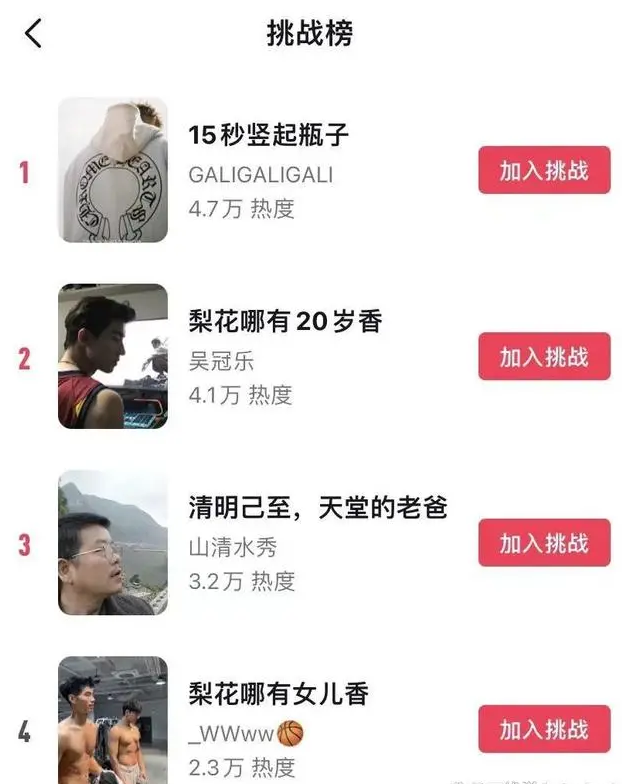Image resolution: width=622 pixels, height=784 pixels.
Task: Open the 清明己至，天堂的老爸 challenge thumbnail
Action: [x=113, y=543]
